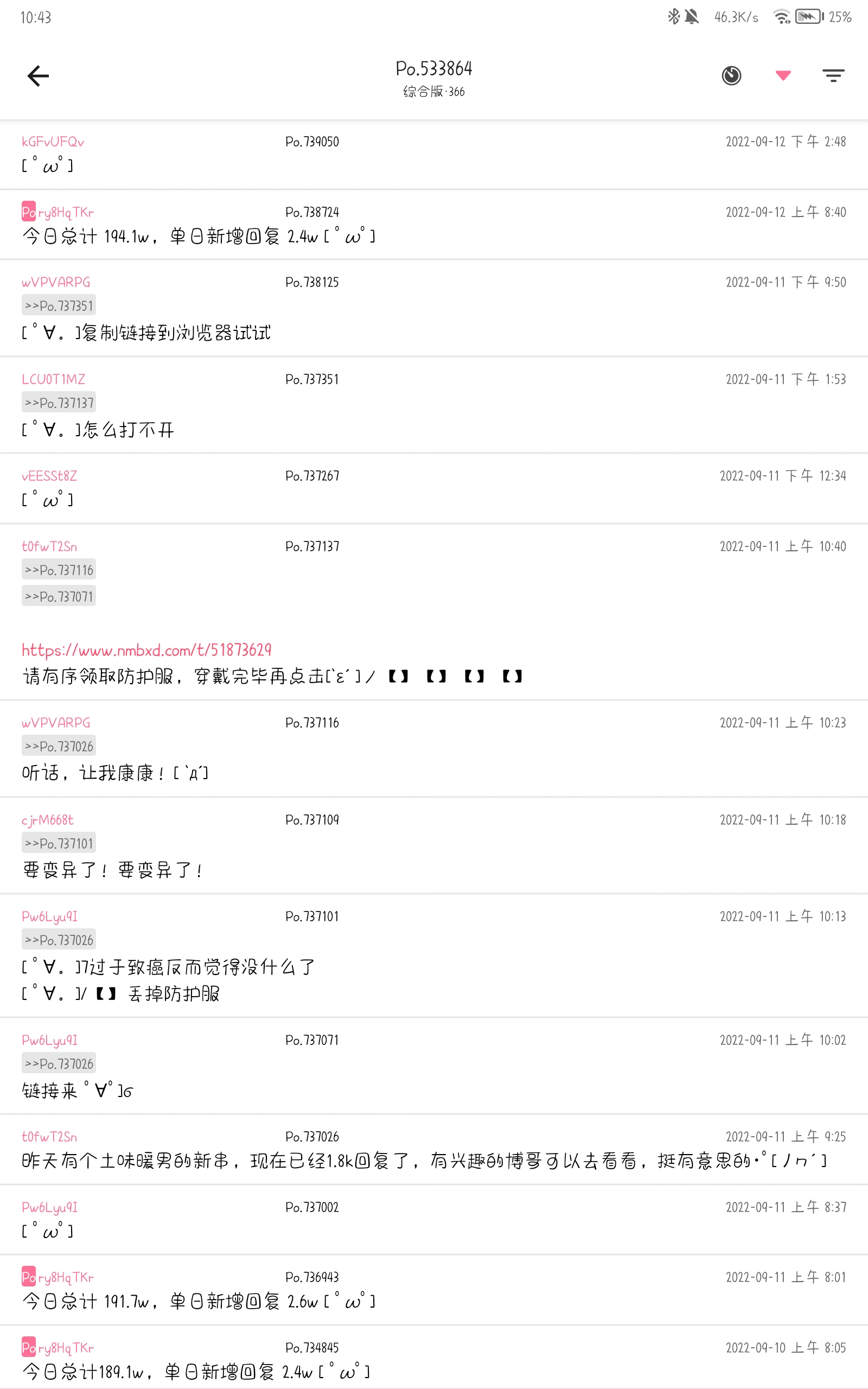Open quote >>Po.737351 in wVPVARPG's reply

point(59,306)
